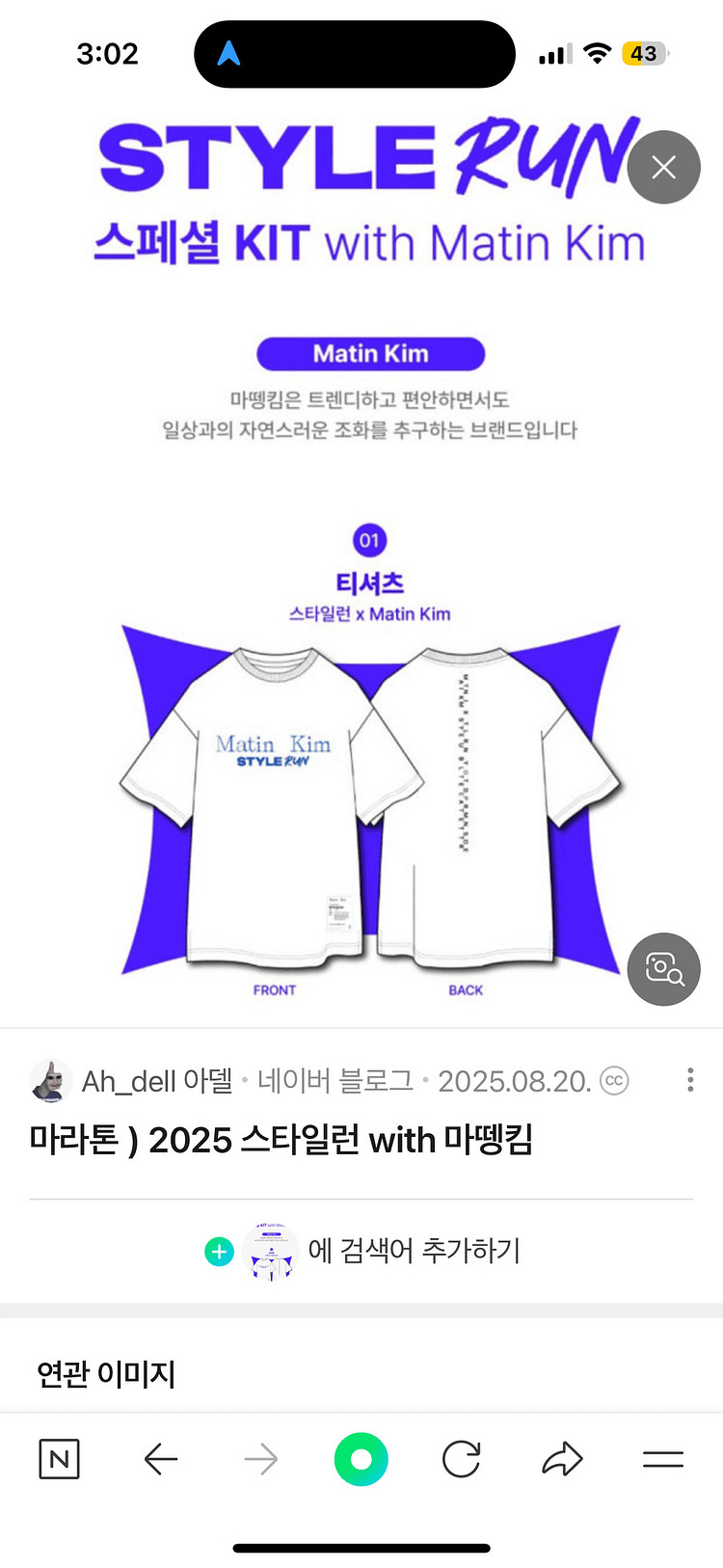Go forward using the forward arrow
The height and width of the screenshot is (1568, 723).
261,1459
